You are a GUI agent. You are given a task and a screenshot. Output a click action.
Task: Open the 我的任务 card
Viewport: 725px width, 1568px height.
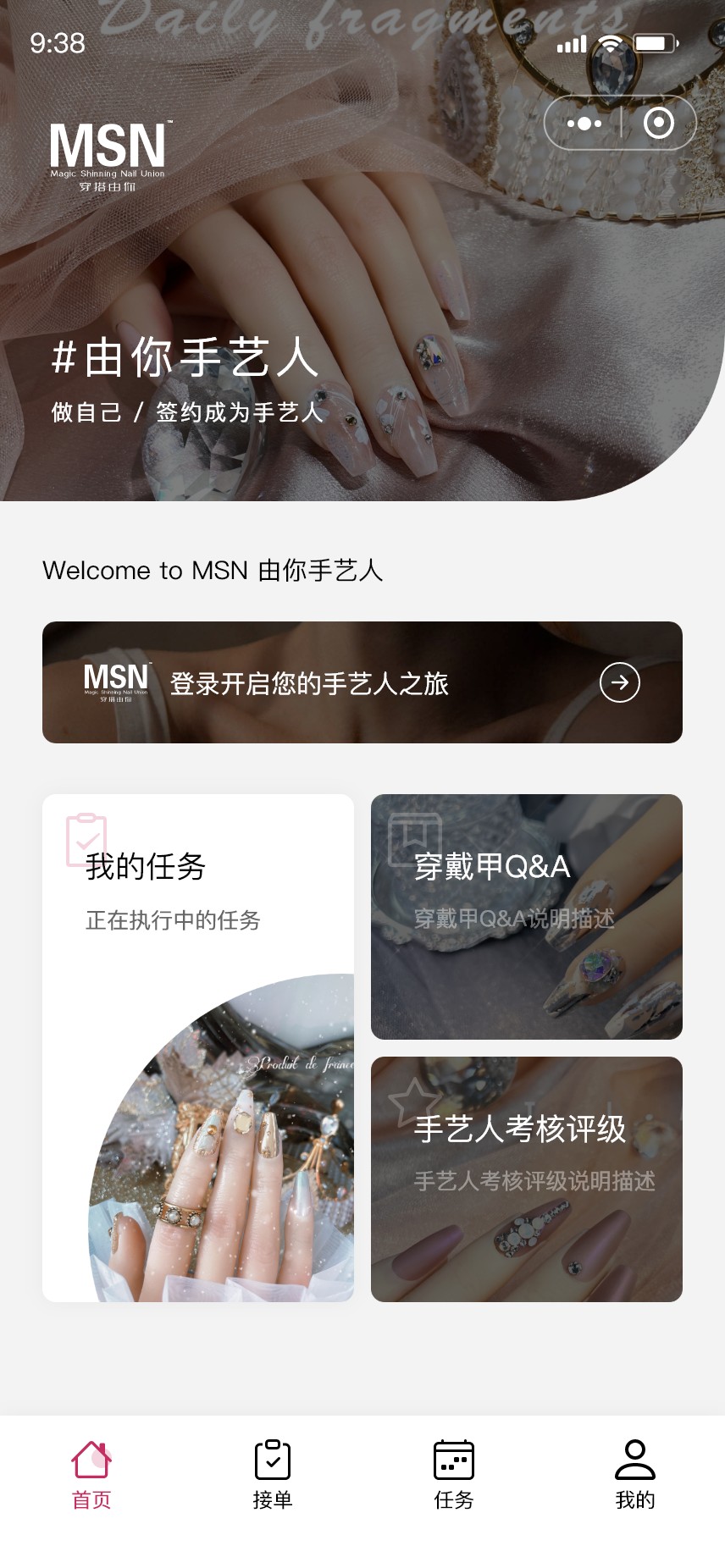coord(198,1048)
